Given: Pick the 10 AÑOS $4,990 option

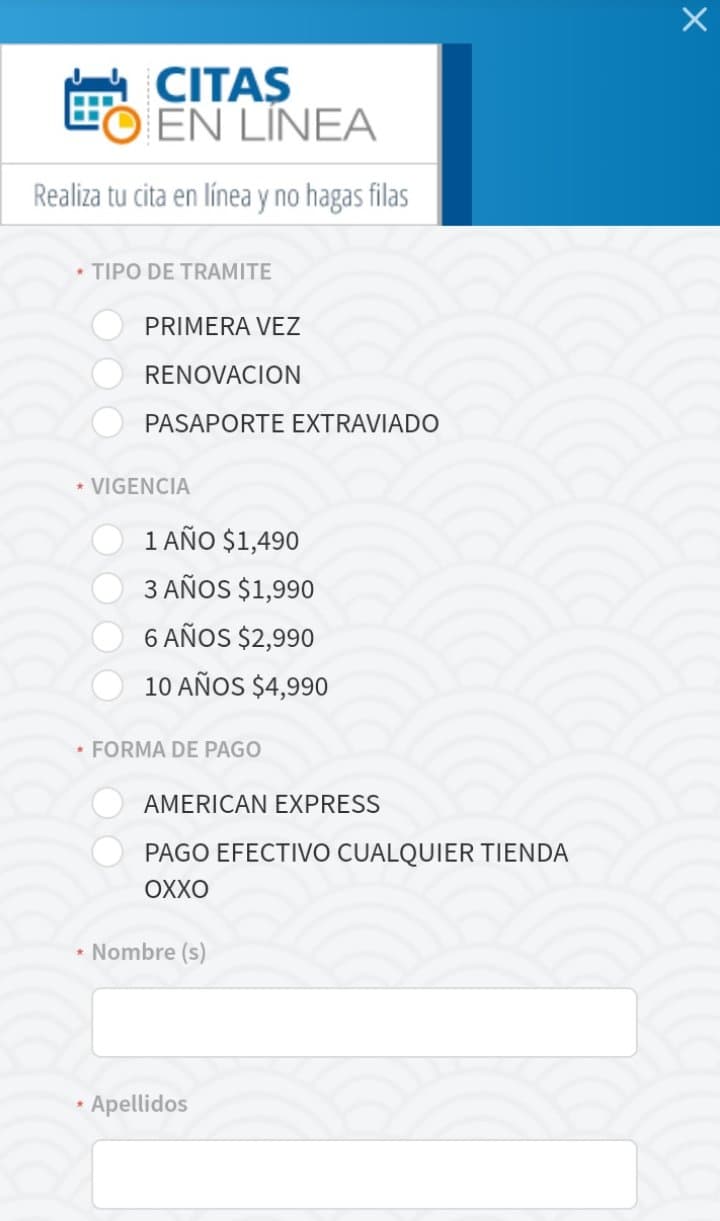Looking at the screenshot, I should pos(107,686).
